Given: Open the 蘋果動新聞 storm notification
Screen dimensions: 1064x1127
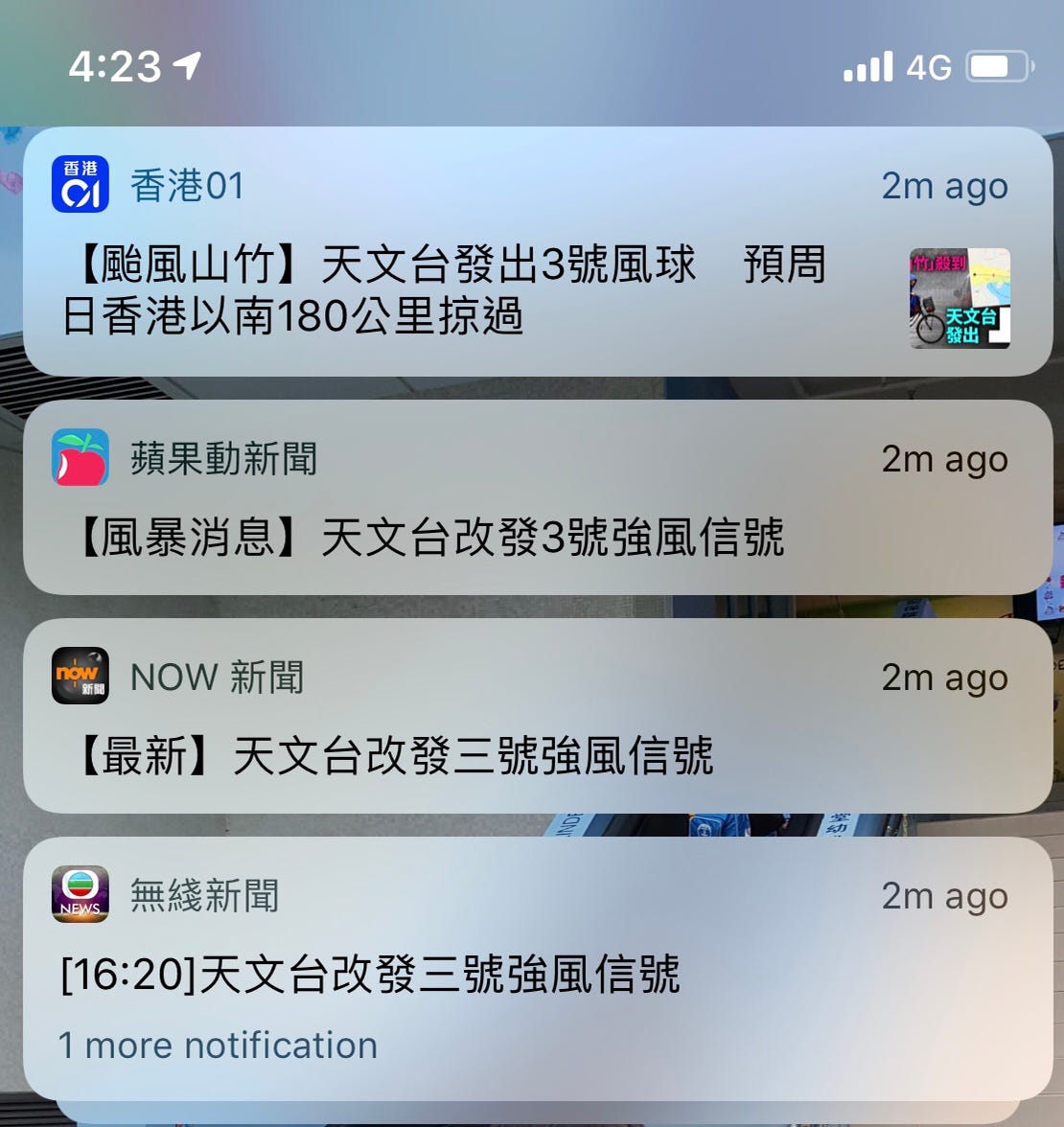Looking at the screenshot, I should tap(431, 537).
